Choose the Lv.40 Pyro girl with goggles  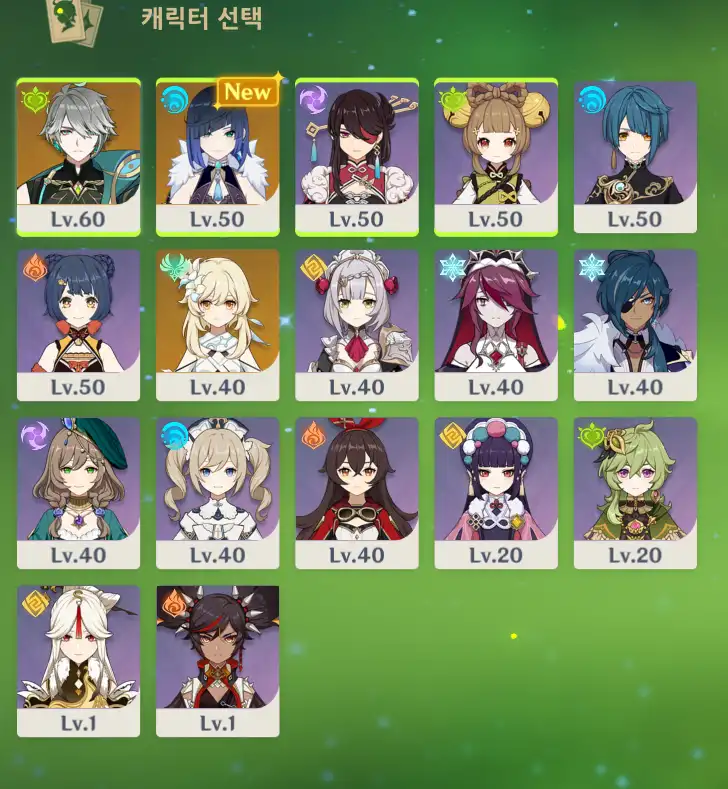(x=357, y=491)
